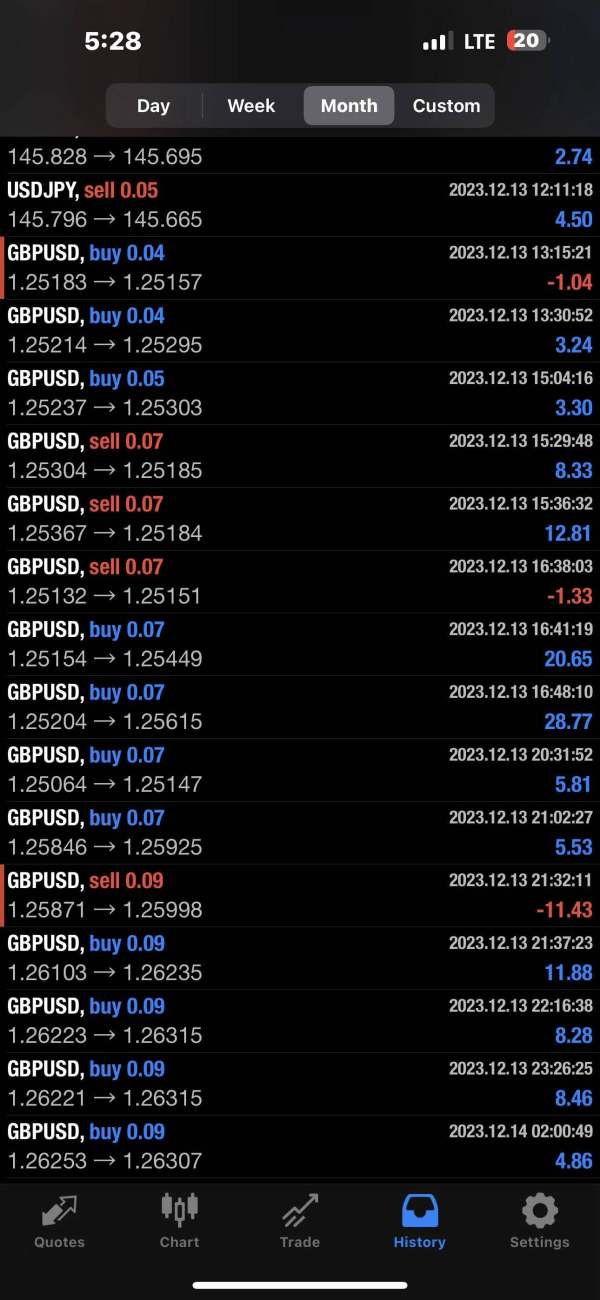Open the Chart tab

(x=180, y=1222)
